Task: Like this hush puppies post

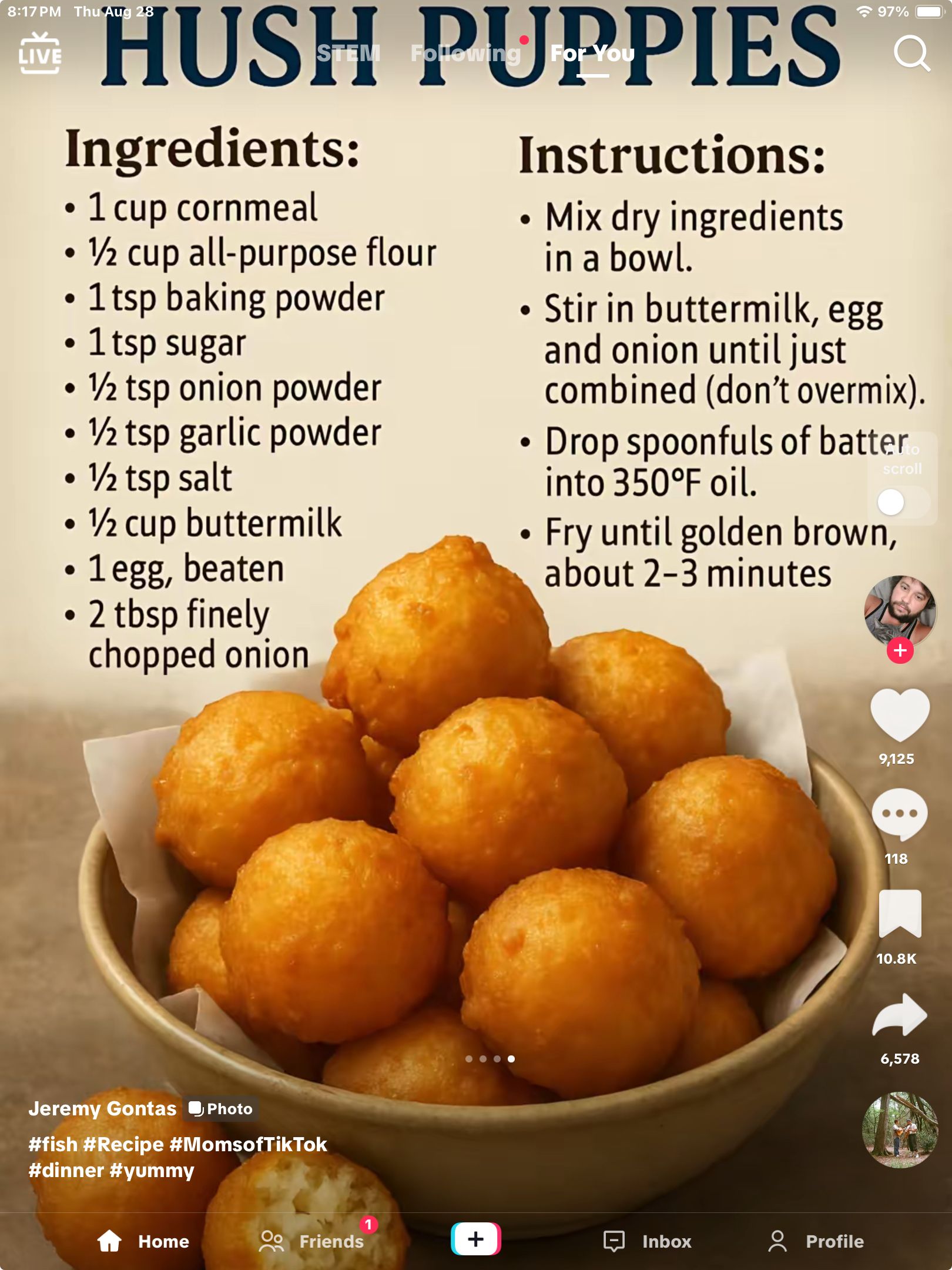Action: click(x=899, y=714)
